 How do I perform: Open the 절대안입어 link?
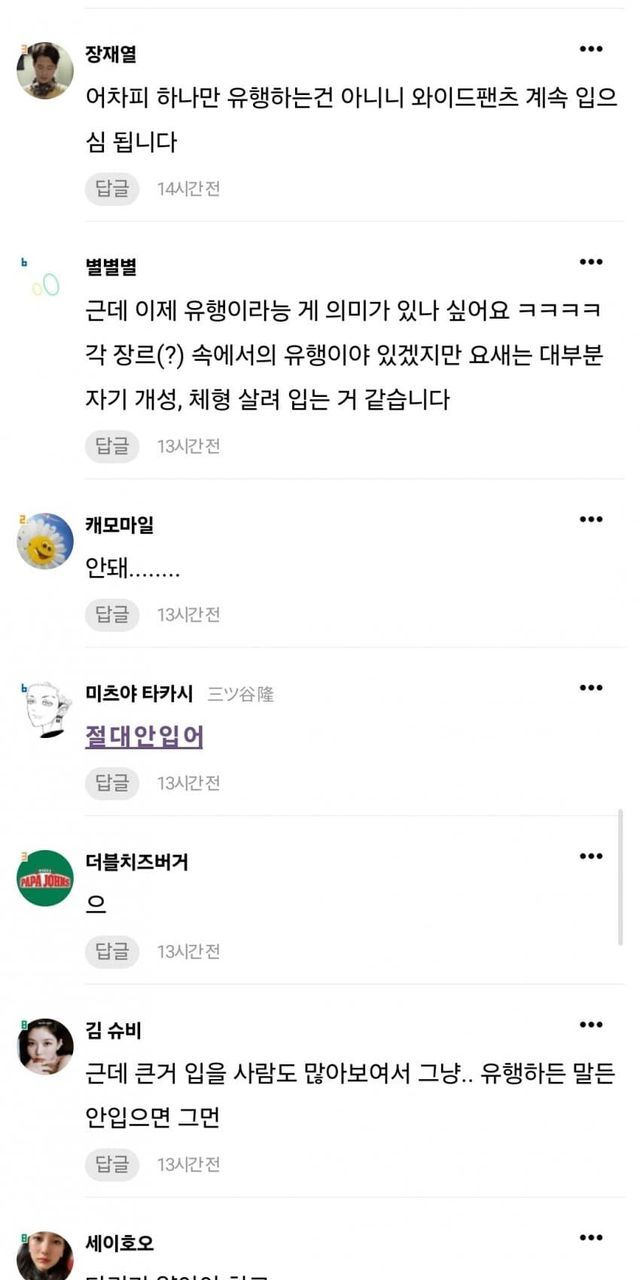pos(145,737)
